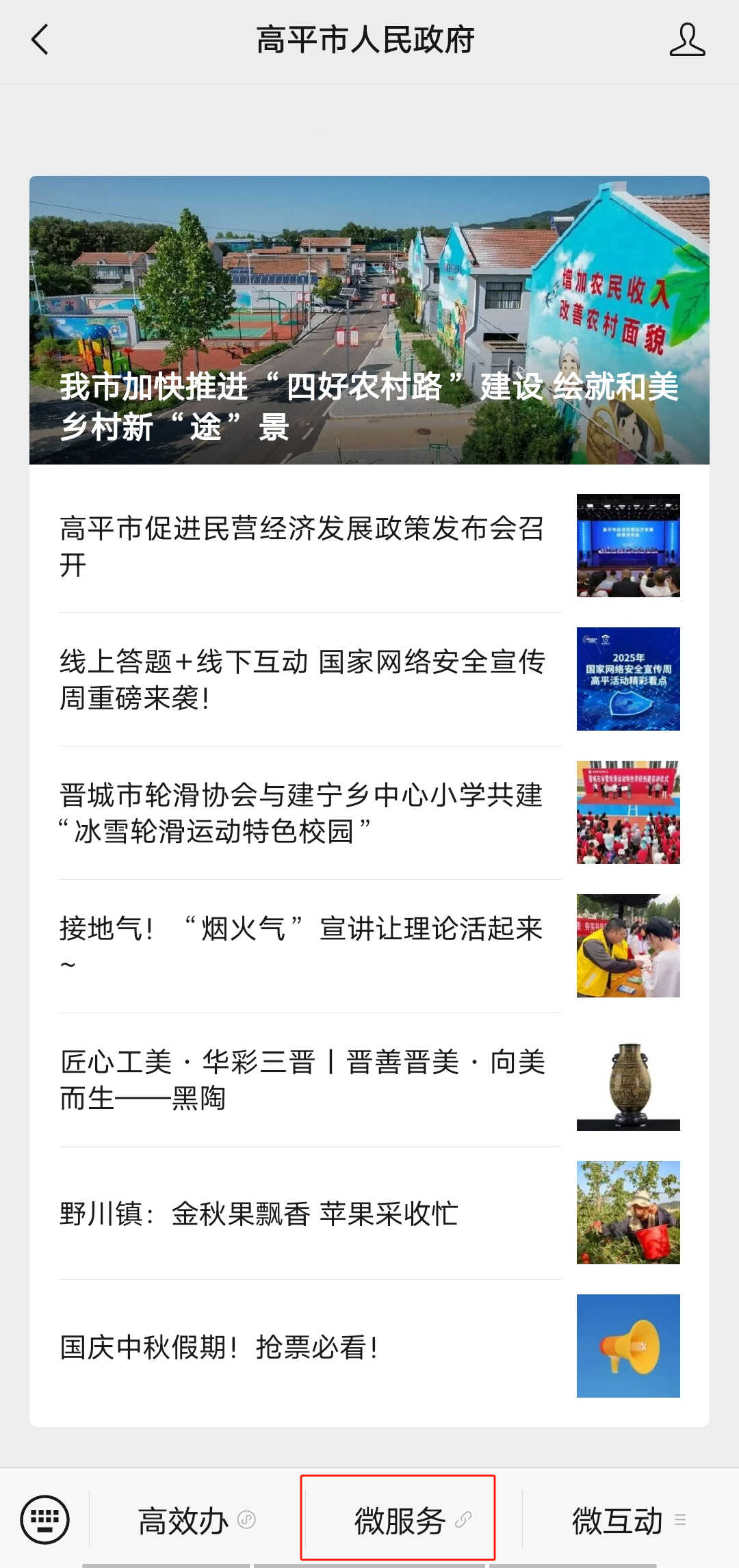
Task: Select the 高效办 menu
Action: pos(195,1521)
